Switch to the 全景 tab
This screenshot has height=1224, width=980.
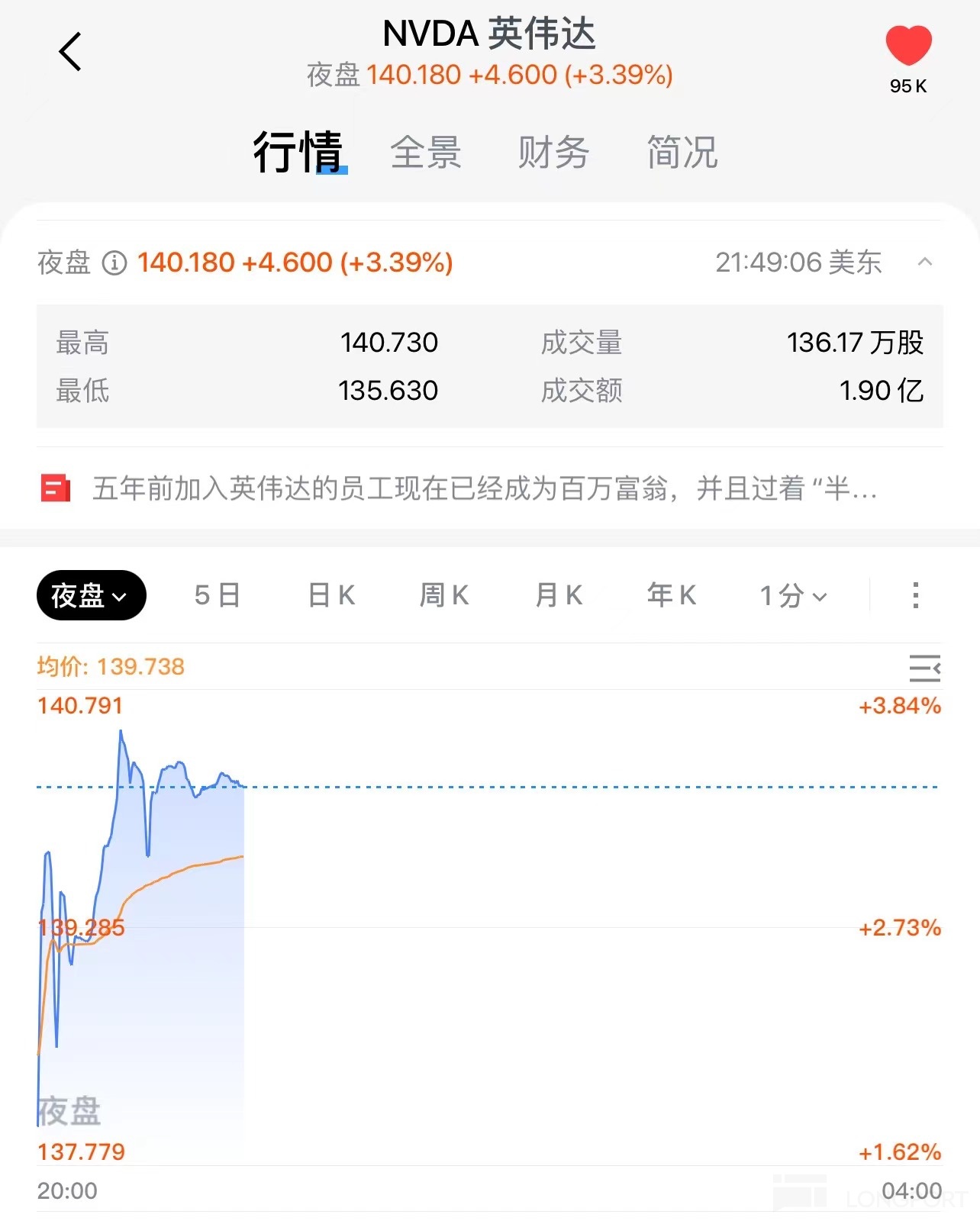coord(426,152)
